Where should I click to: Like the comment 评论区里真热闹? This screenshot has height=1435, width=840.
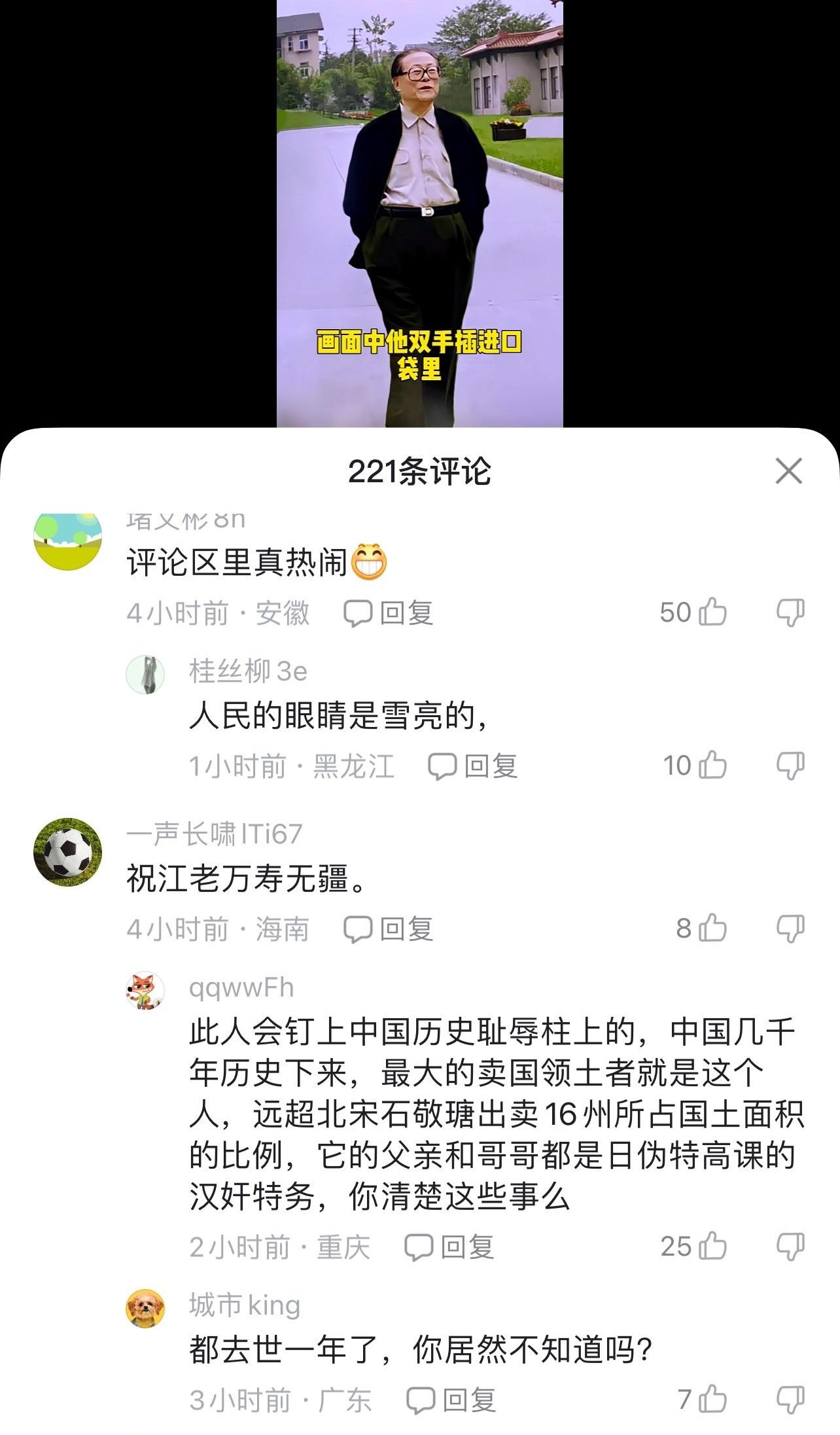[x=712, y=612]
